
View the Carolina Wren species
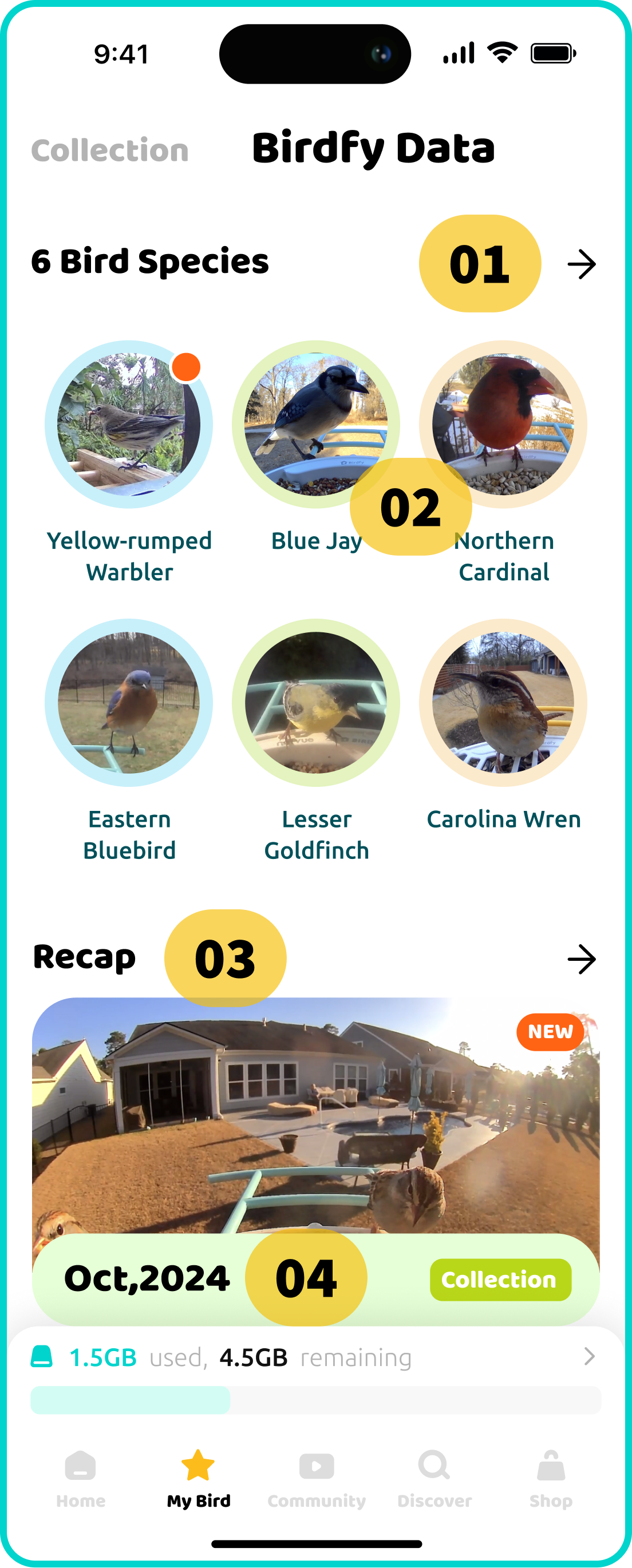503,702
